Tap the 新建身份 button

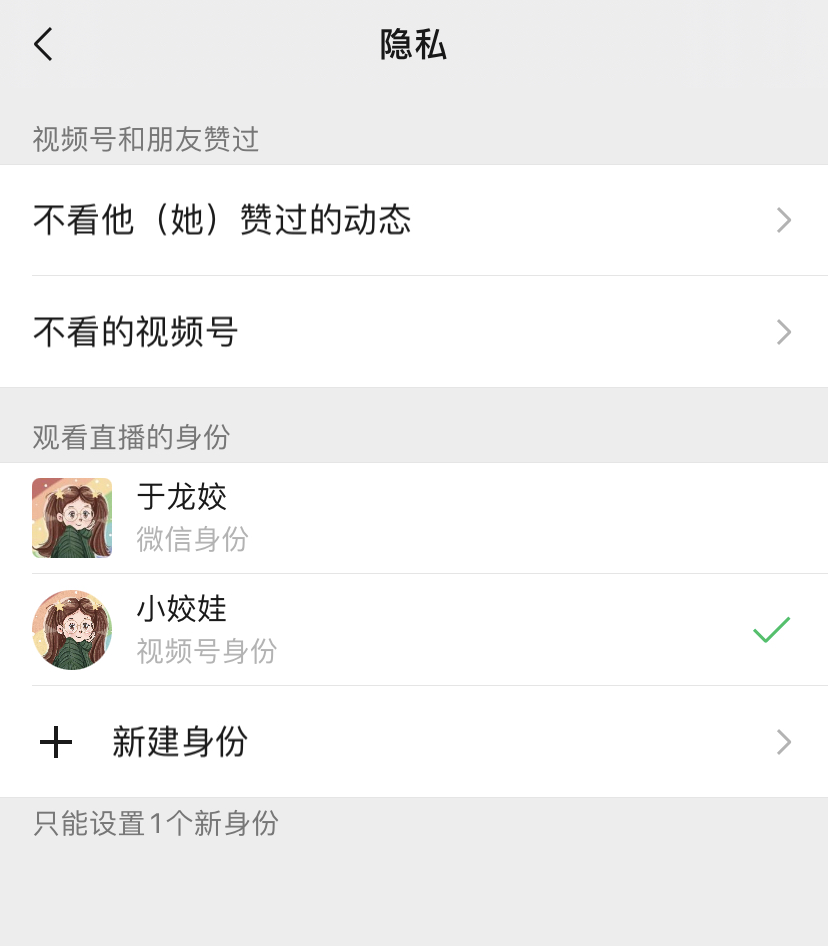(x=180, y=743)
